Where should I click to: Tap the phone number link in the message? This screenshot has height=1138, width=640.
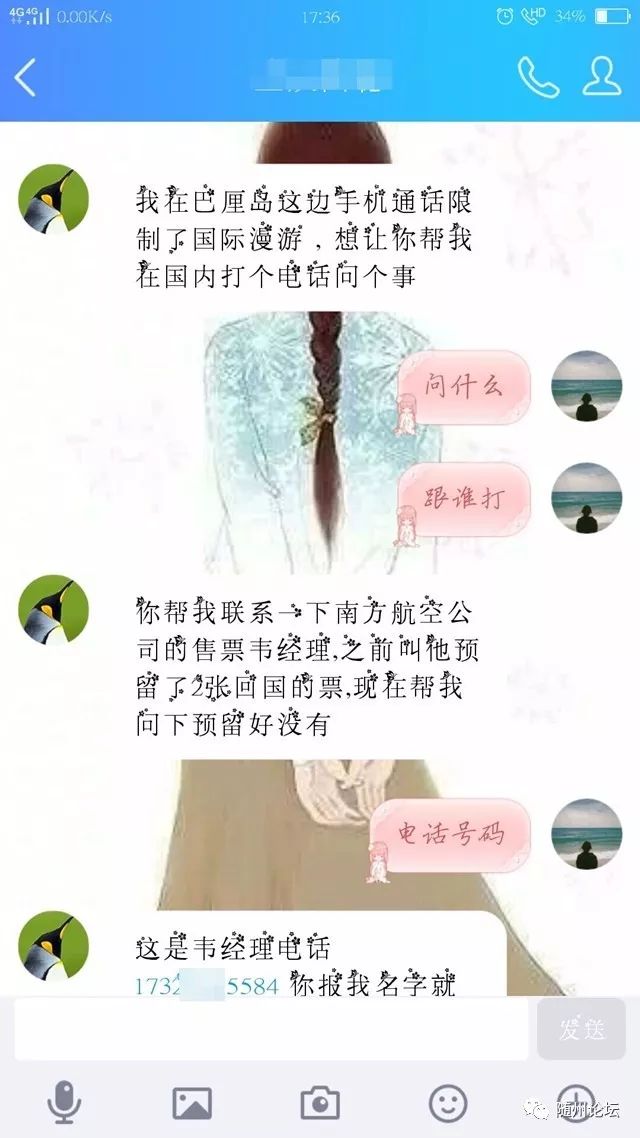point(207,985)
